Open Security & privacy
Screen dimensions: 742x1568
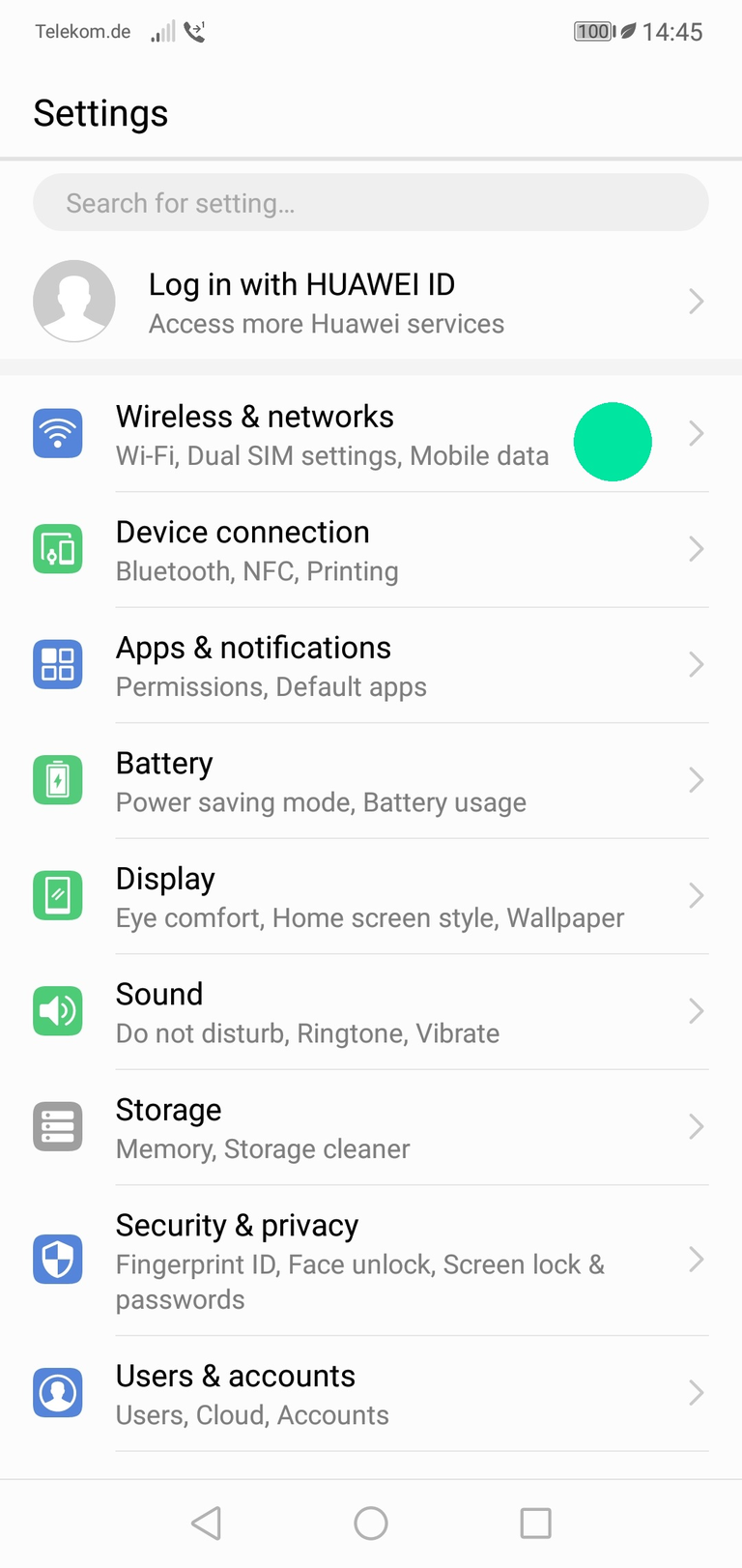371,1260
